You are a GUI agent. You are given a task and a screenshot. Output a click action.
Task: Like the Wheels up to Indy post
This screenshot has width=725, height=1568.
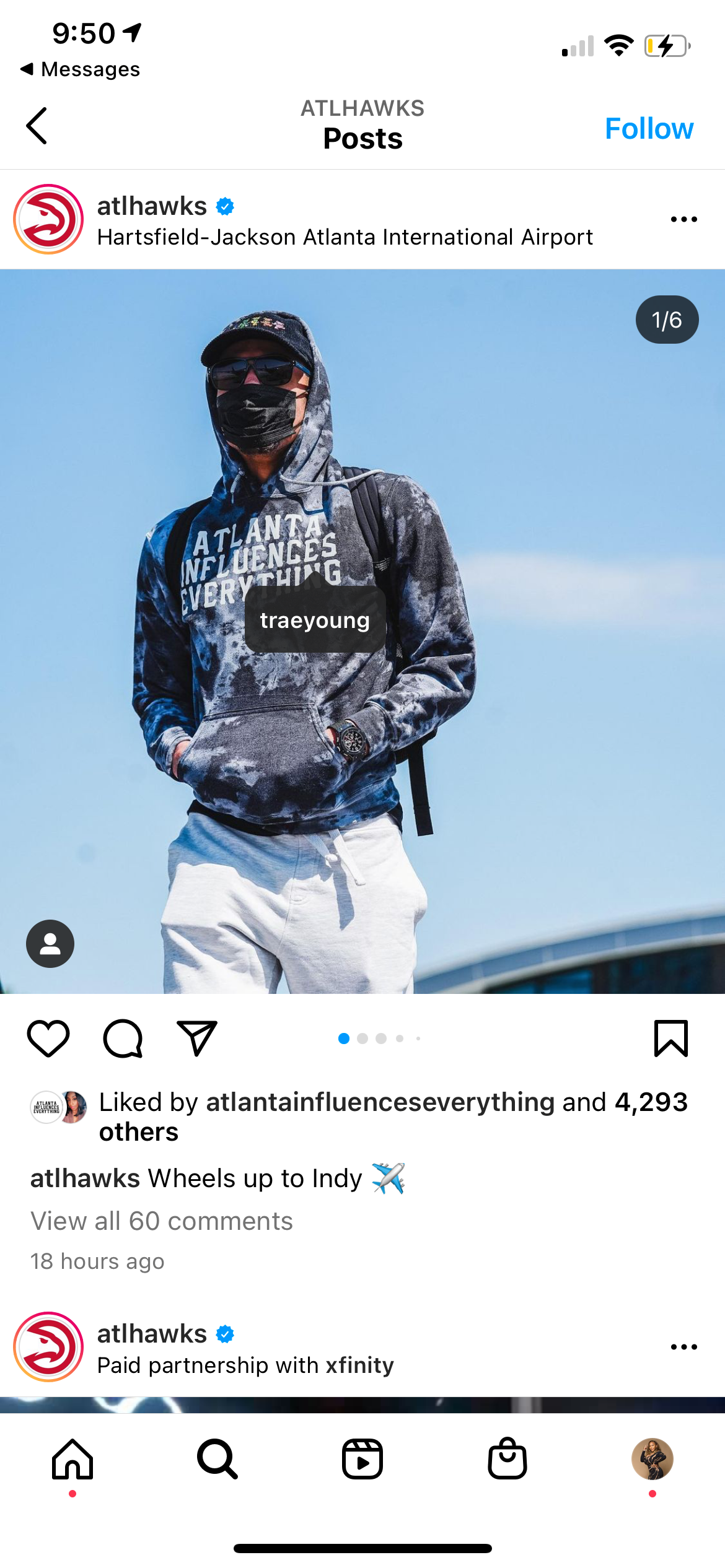point(48,1038)
